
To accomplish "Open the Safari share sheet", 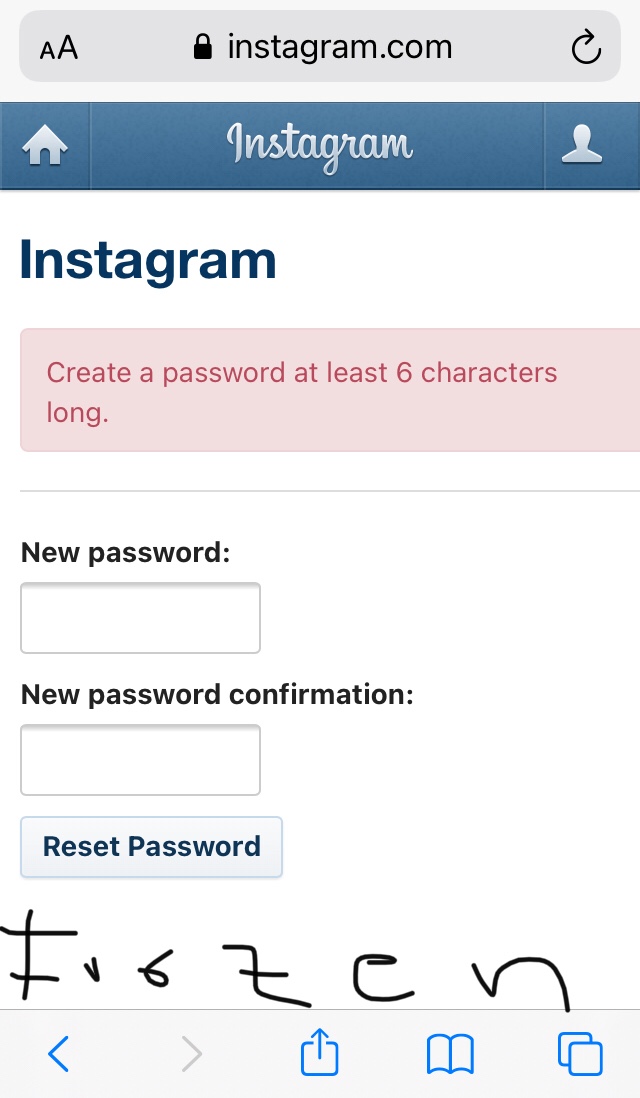I will click(319, 1051).
